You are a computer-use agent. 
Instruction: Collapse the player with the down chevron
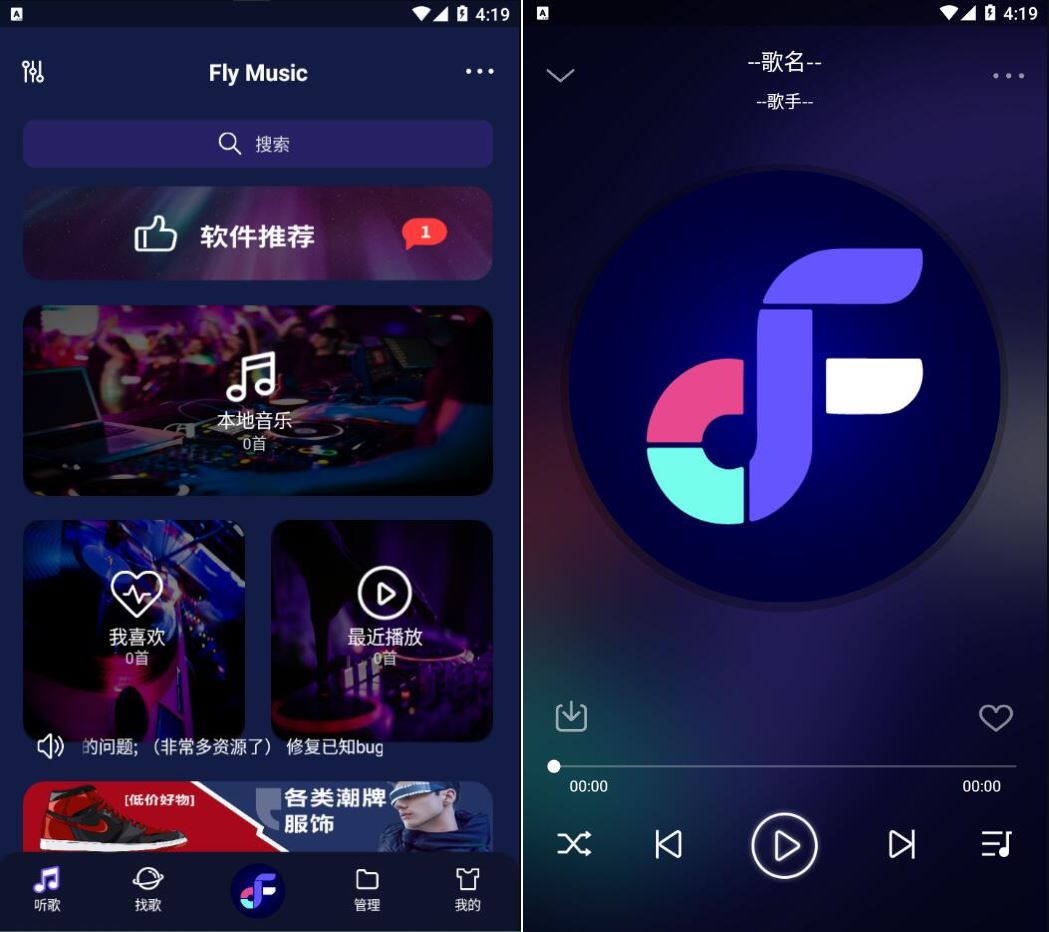[x=560, y=75]
